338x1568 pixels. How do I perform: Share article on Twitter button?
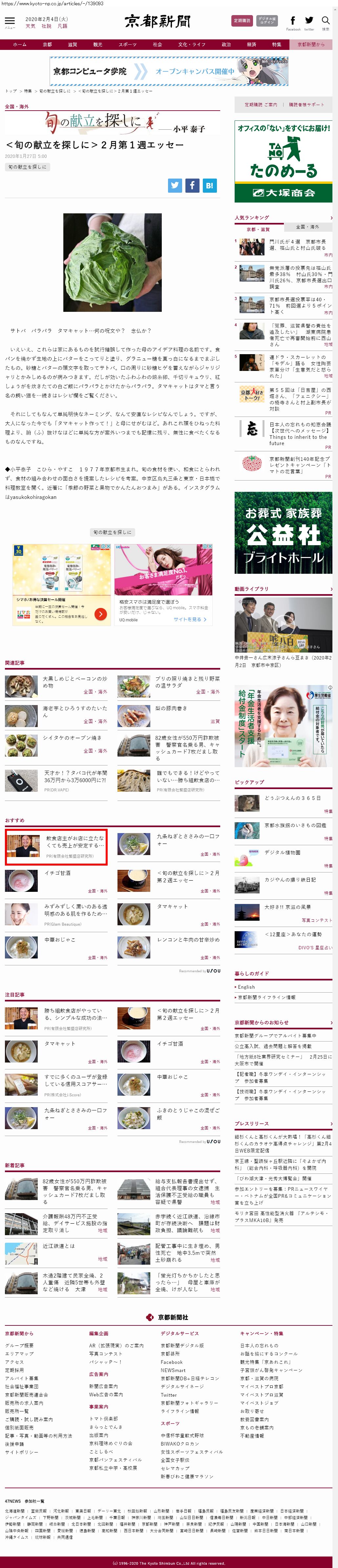175,186
